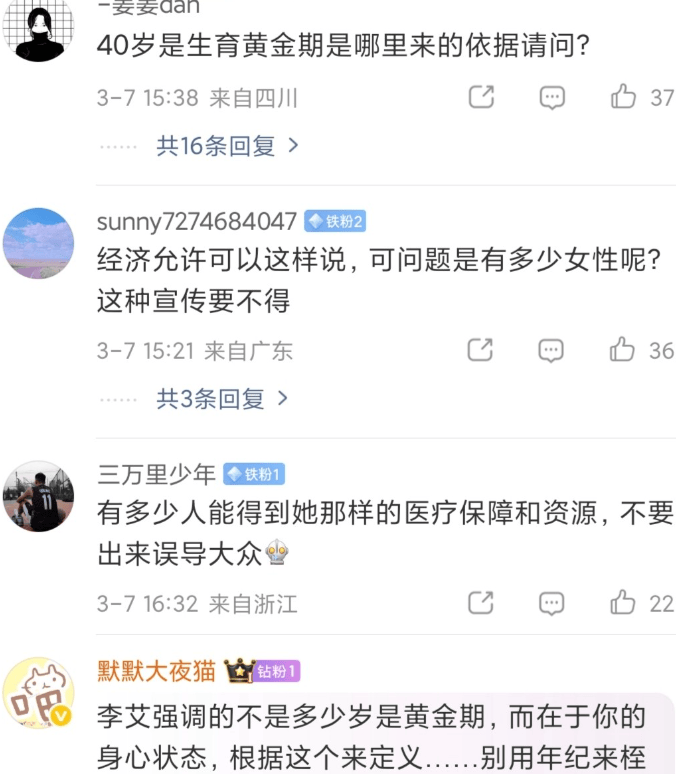Open 默默大夜猫's profile
676x774 pixels.
coord(157,671)
